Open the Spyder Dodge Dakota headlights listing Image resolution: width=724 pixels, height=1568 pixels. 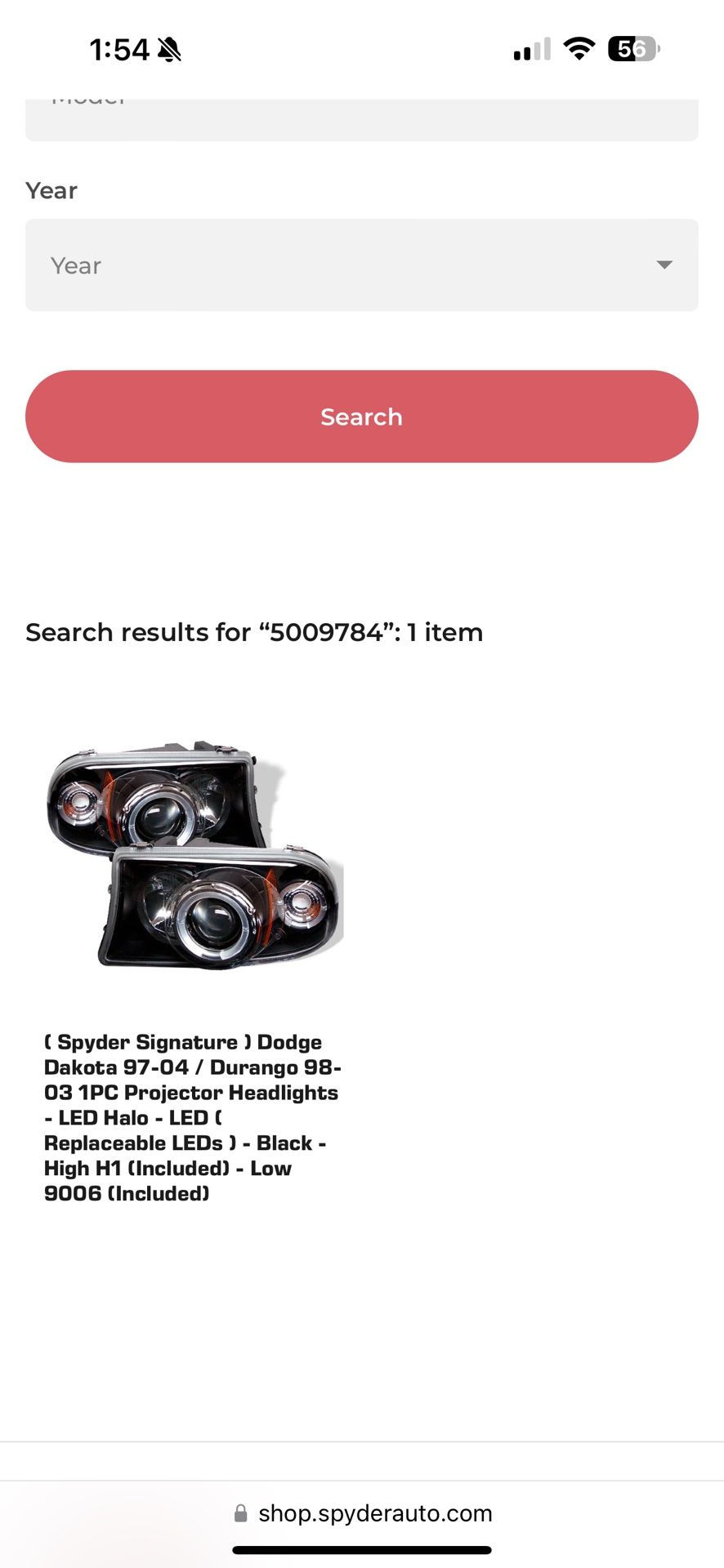(x=192, y=1117)
